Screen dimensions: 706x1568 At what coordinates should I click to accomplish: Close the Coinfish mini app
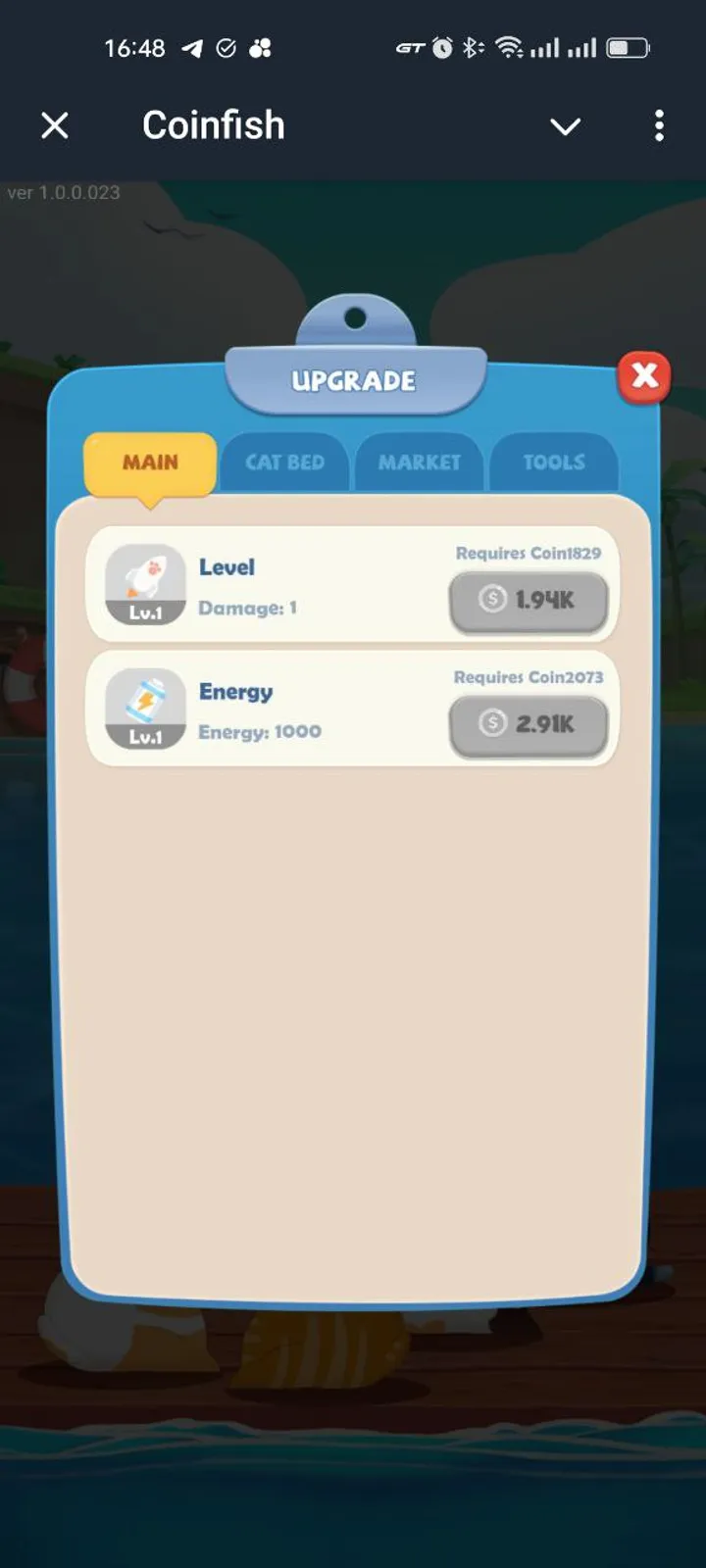click(x=55, y=125)
